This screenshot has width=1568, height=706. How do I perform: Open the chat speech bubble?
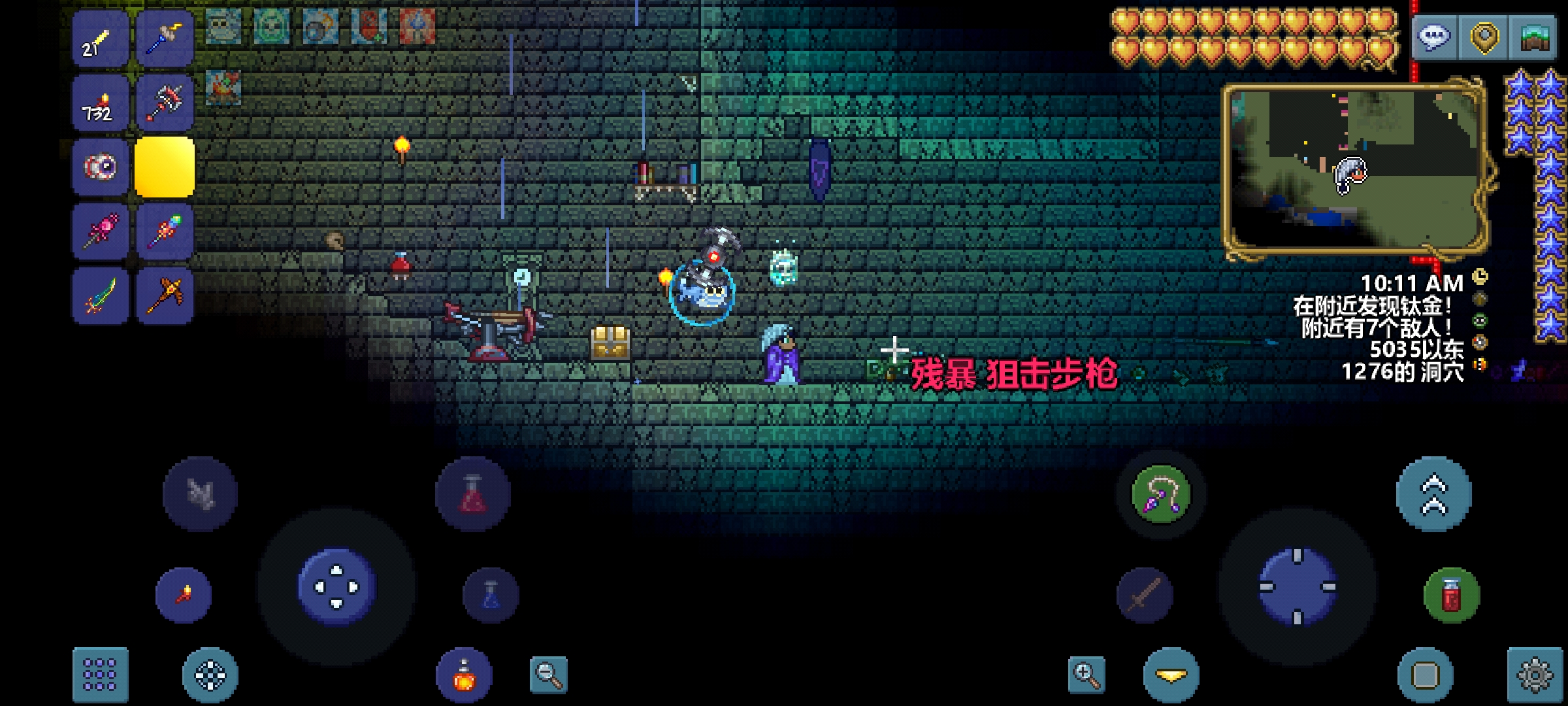pyautogui.click(x=1434, y=37)
